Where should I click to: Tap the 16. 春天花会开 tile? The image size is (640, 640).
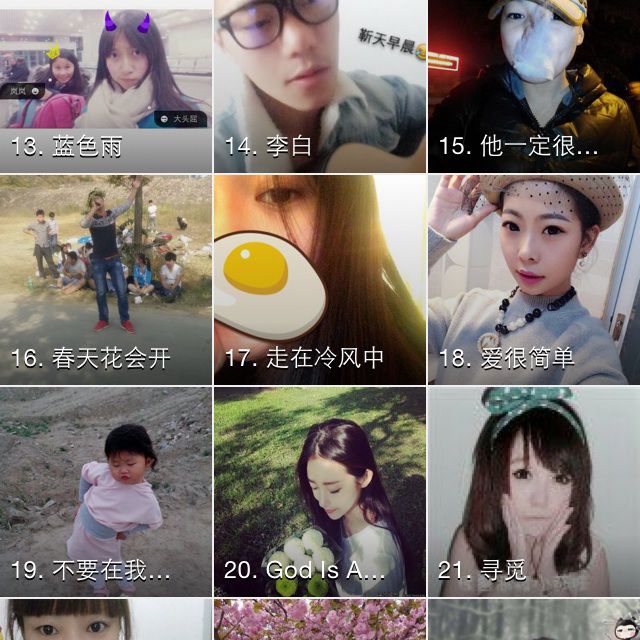click(105, 280)
